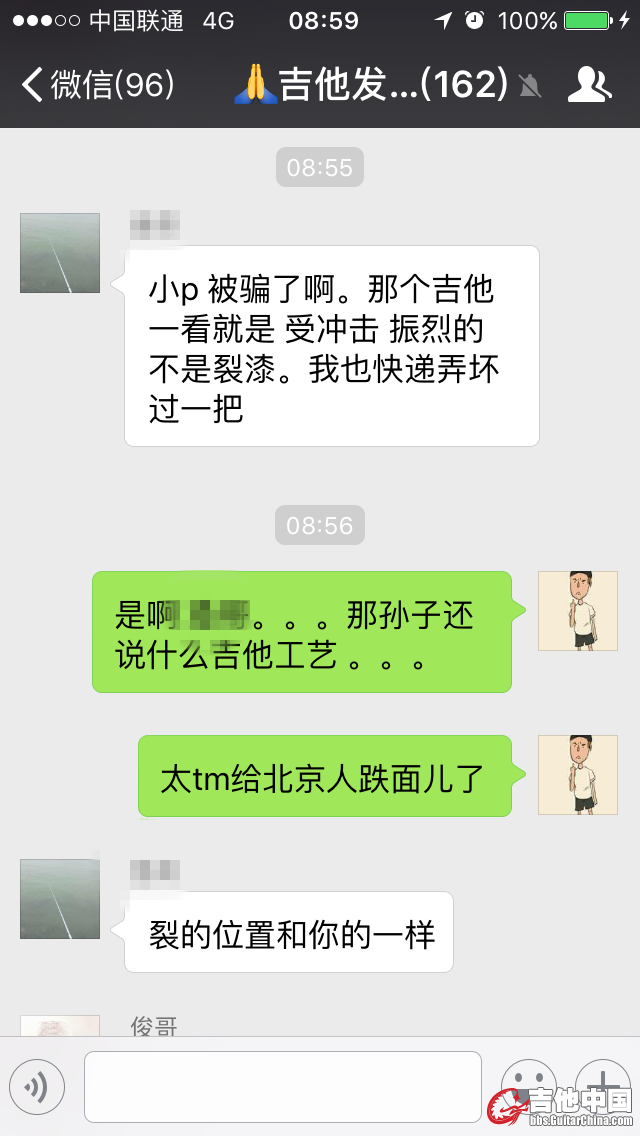Open sender avatar beside 裂的位置和你的一样
The height and width of the screenshot is (1136, 640).
click(60, 898)
